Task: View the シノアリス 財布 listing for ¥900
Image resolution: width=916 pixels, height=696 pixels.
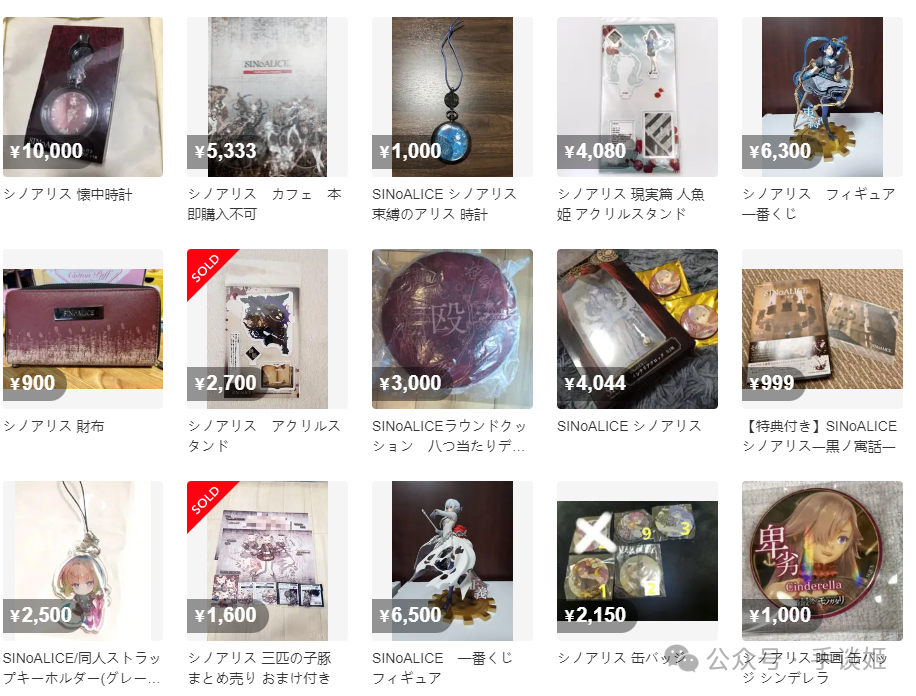Action: pos(83,328)
